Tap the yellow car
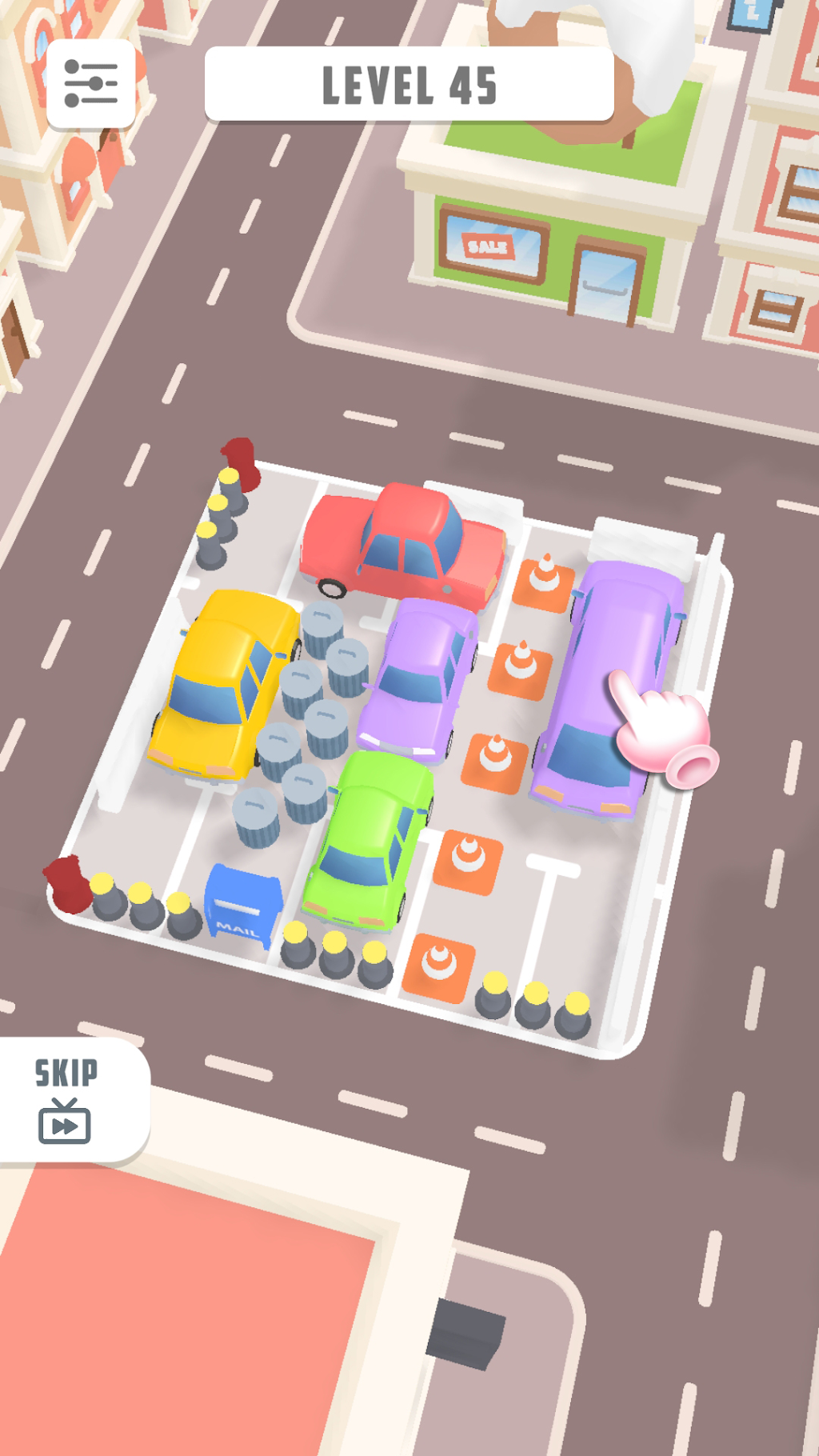This screenshot has width=819, height=1456. click(x=224, y=684)
